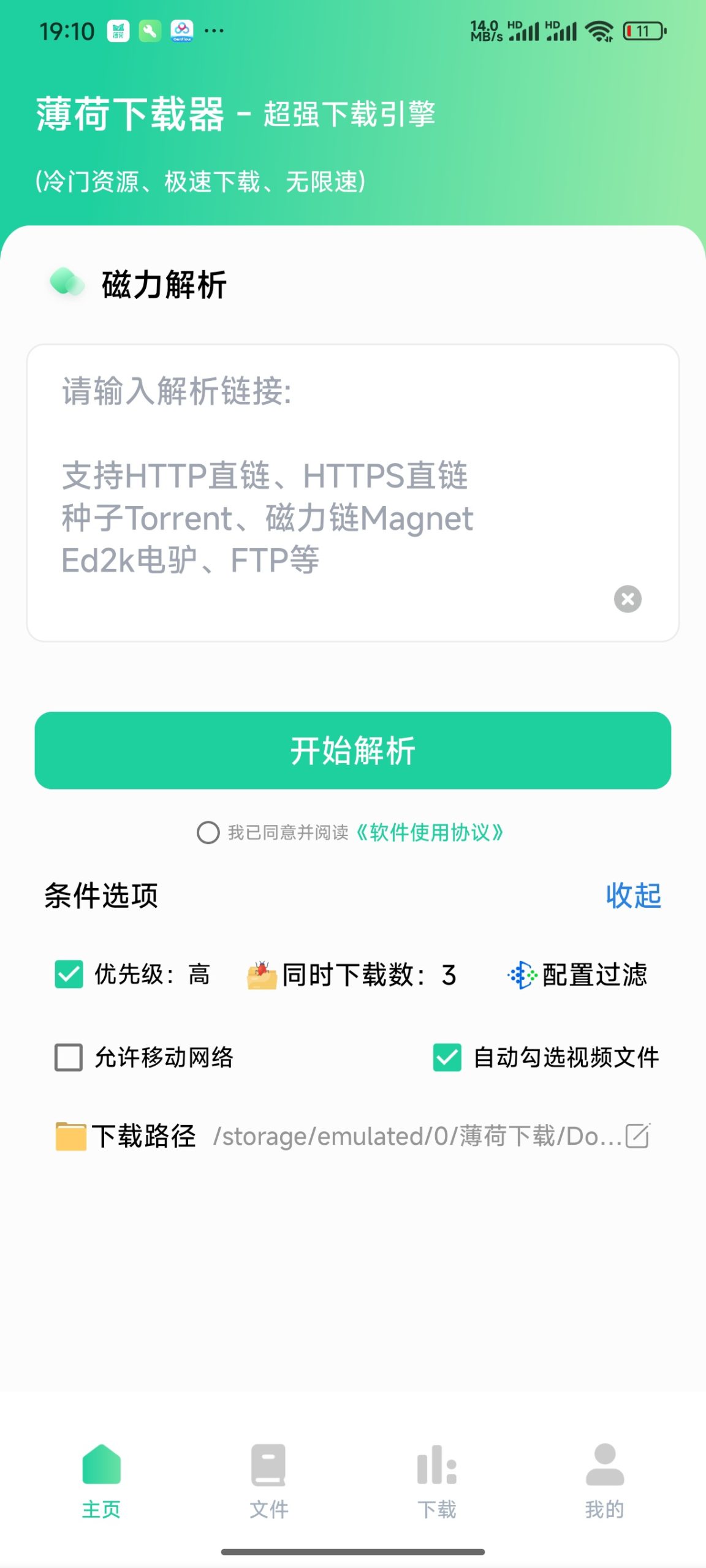Collapse options using 收起
This screenshot has height=1568, width=706.
coord(634,896)
